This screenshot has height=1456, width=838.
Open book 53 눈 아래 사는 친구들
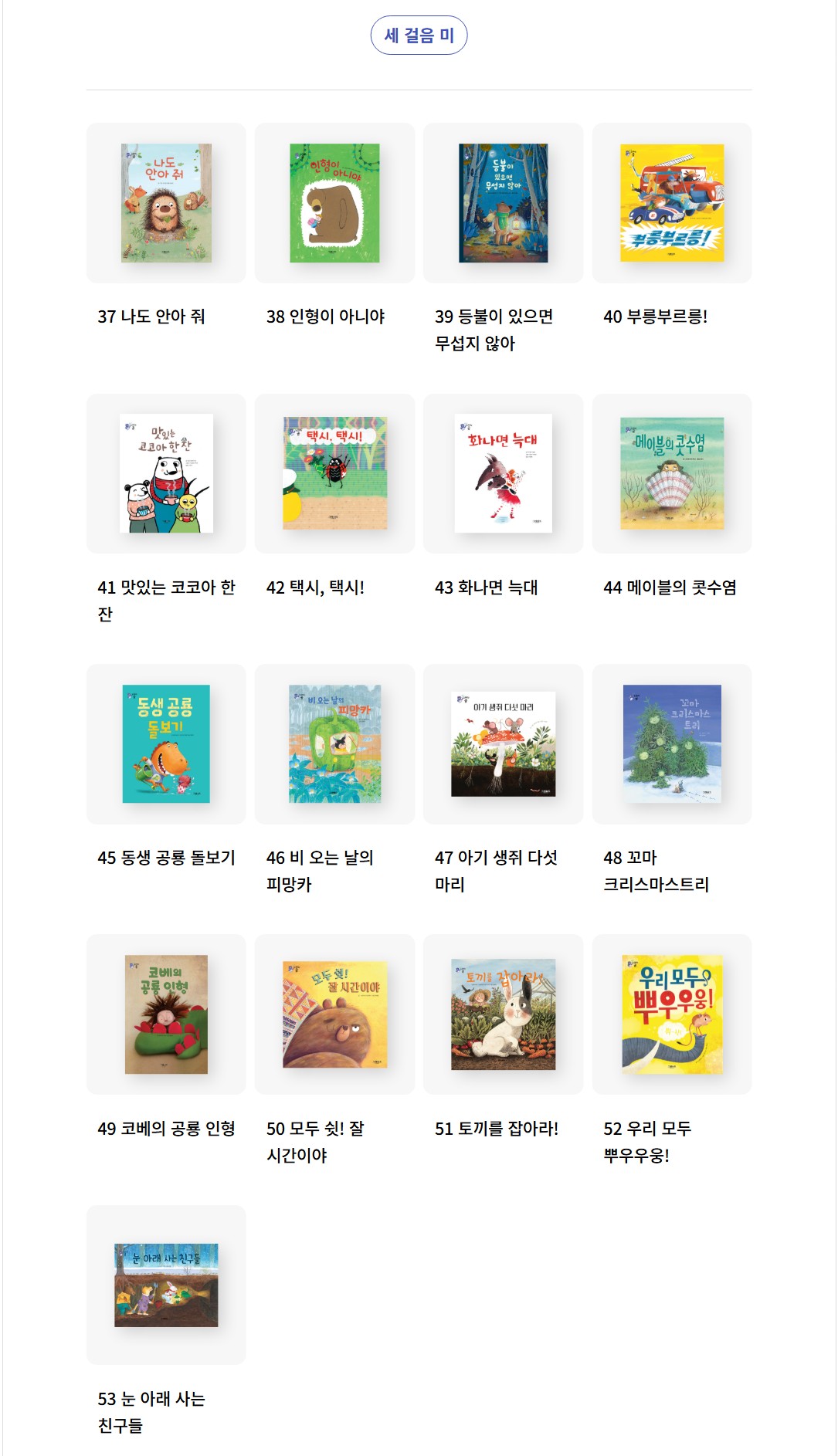coord(166,1285)
